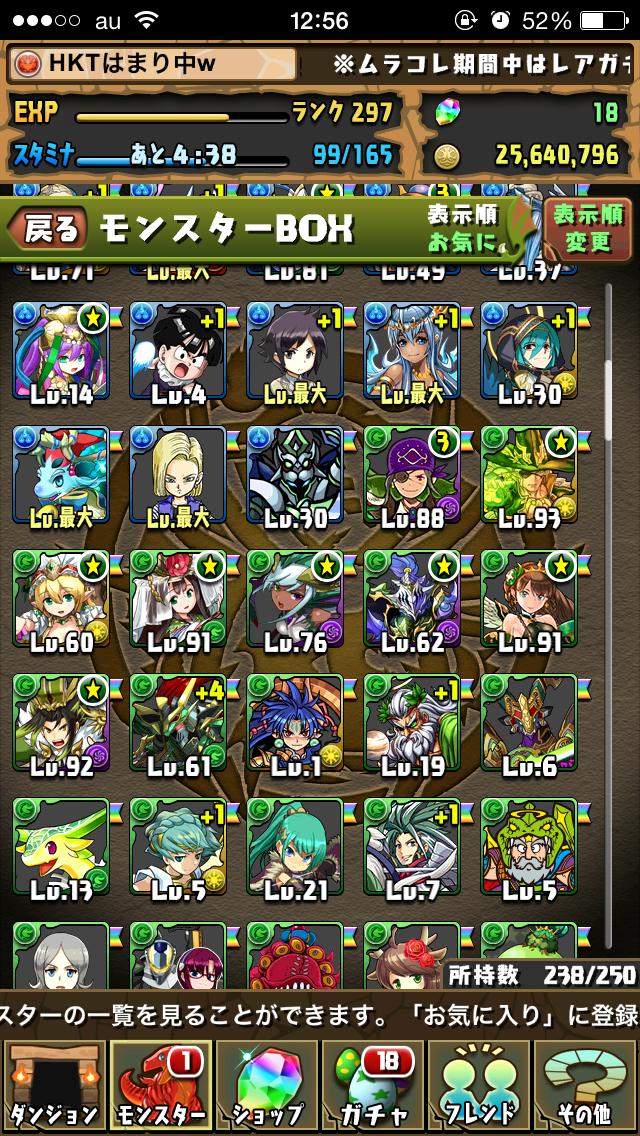The image size is (640, 1136).
Task: Tap the 表示順変更 sort order button
Action: (x=587, y=227)
